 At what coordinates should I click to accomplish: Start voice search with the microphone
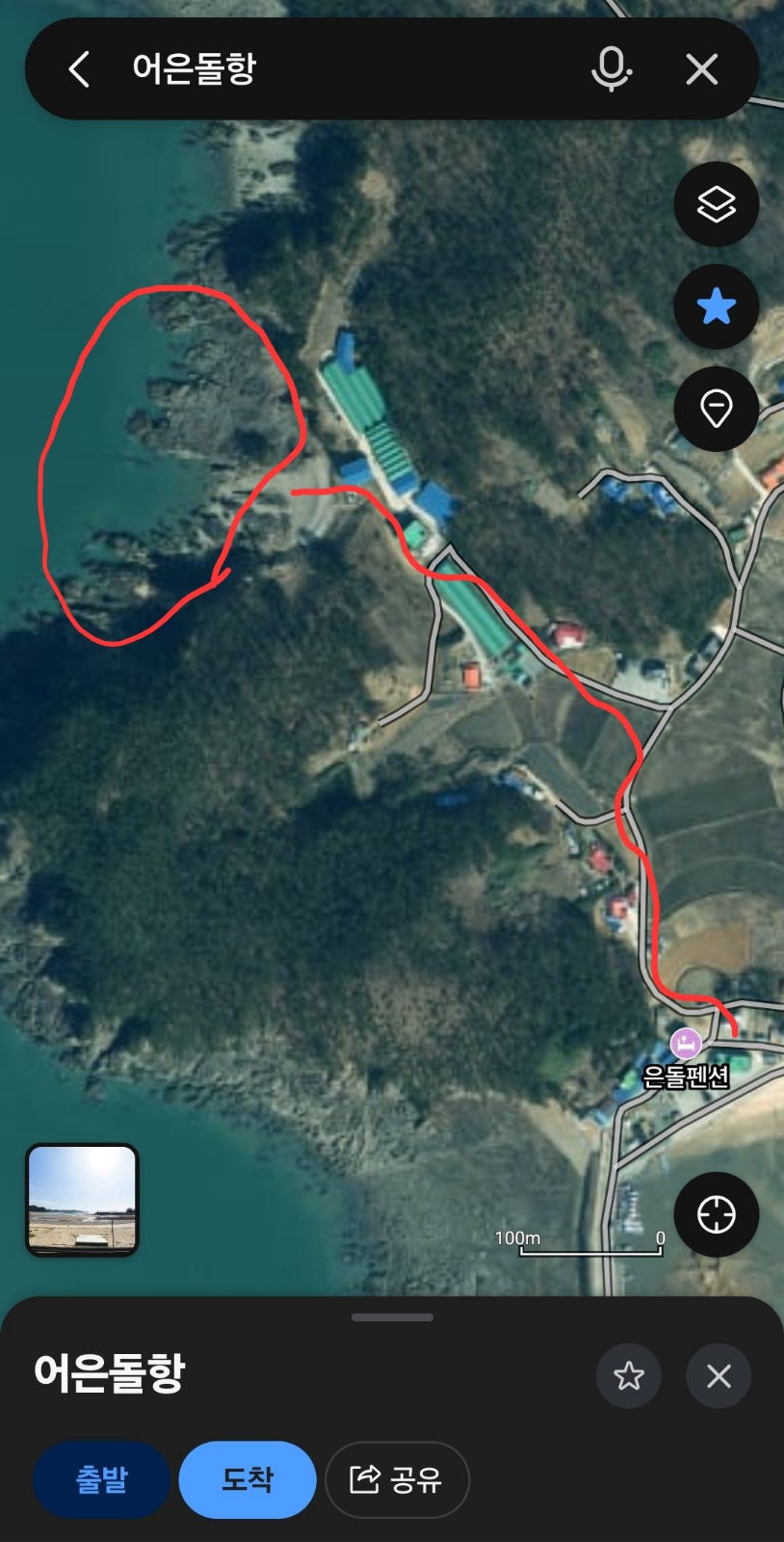click(611, 69)
